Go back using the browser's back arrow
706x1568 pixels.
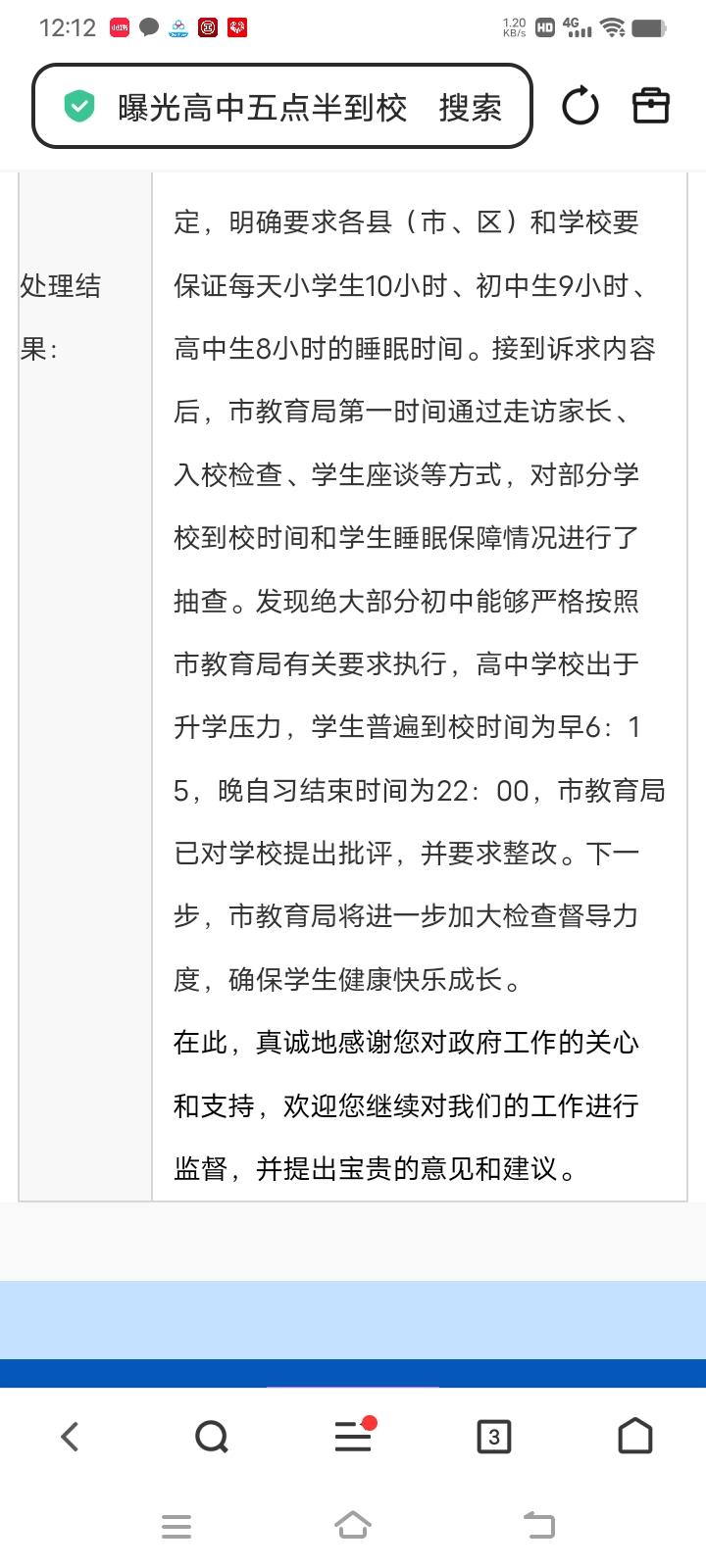(70, 1437)
